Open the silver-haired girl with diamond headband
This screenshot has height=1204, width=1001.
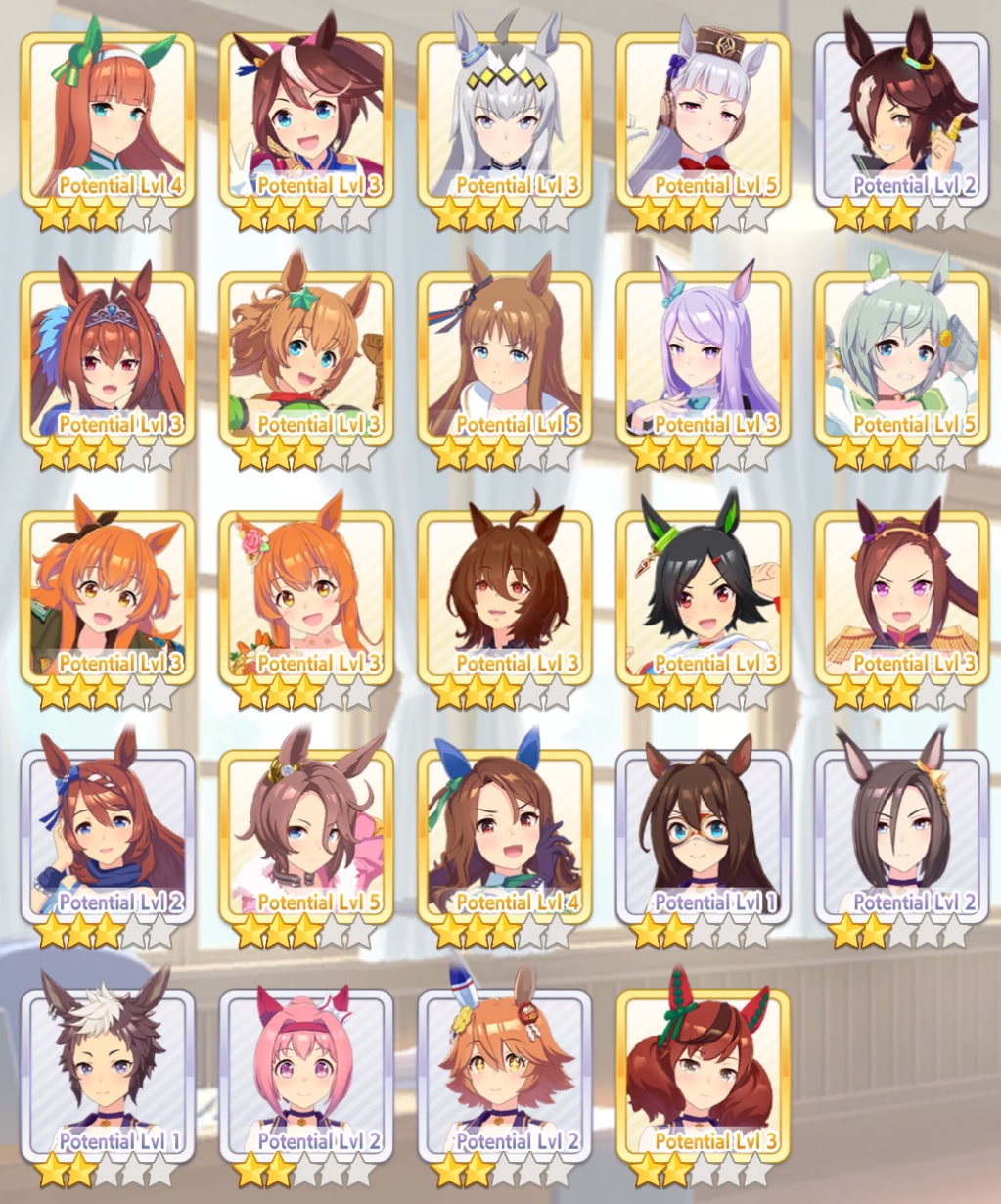tap(505, 117)
